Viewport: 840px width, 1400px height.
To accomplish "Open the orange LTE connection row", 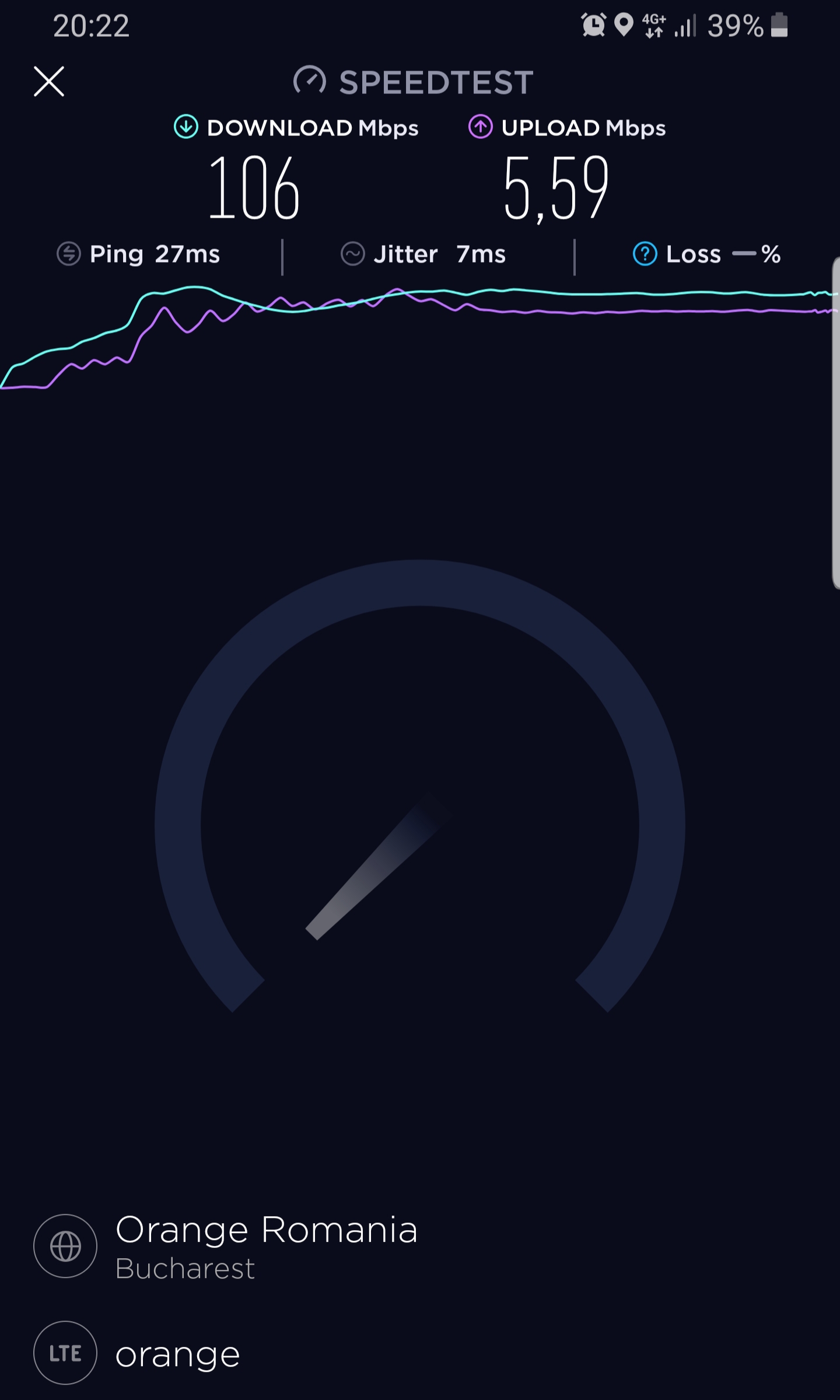I will (177, 1353).
